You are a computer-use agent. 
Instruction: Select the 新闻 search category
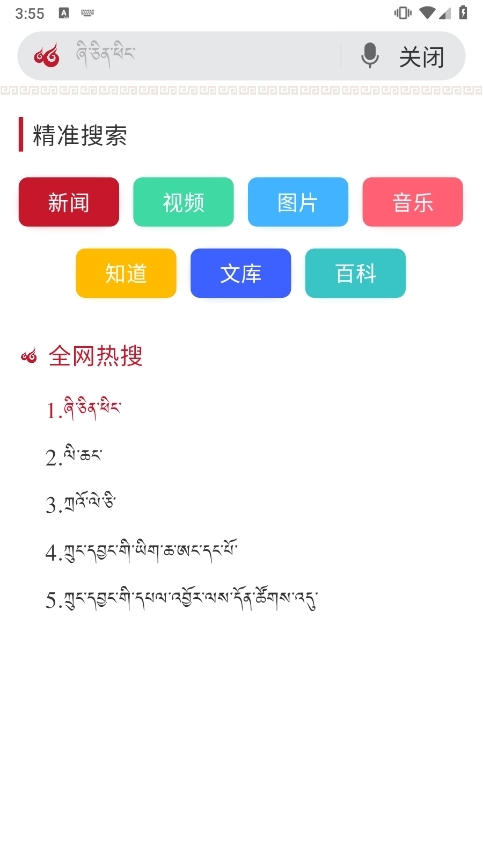[x=69, y=202]
